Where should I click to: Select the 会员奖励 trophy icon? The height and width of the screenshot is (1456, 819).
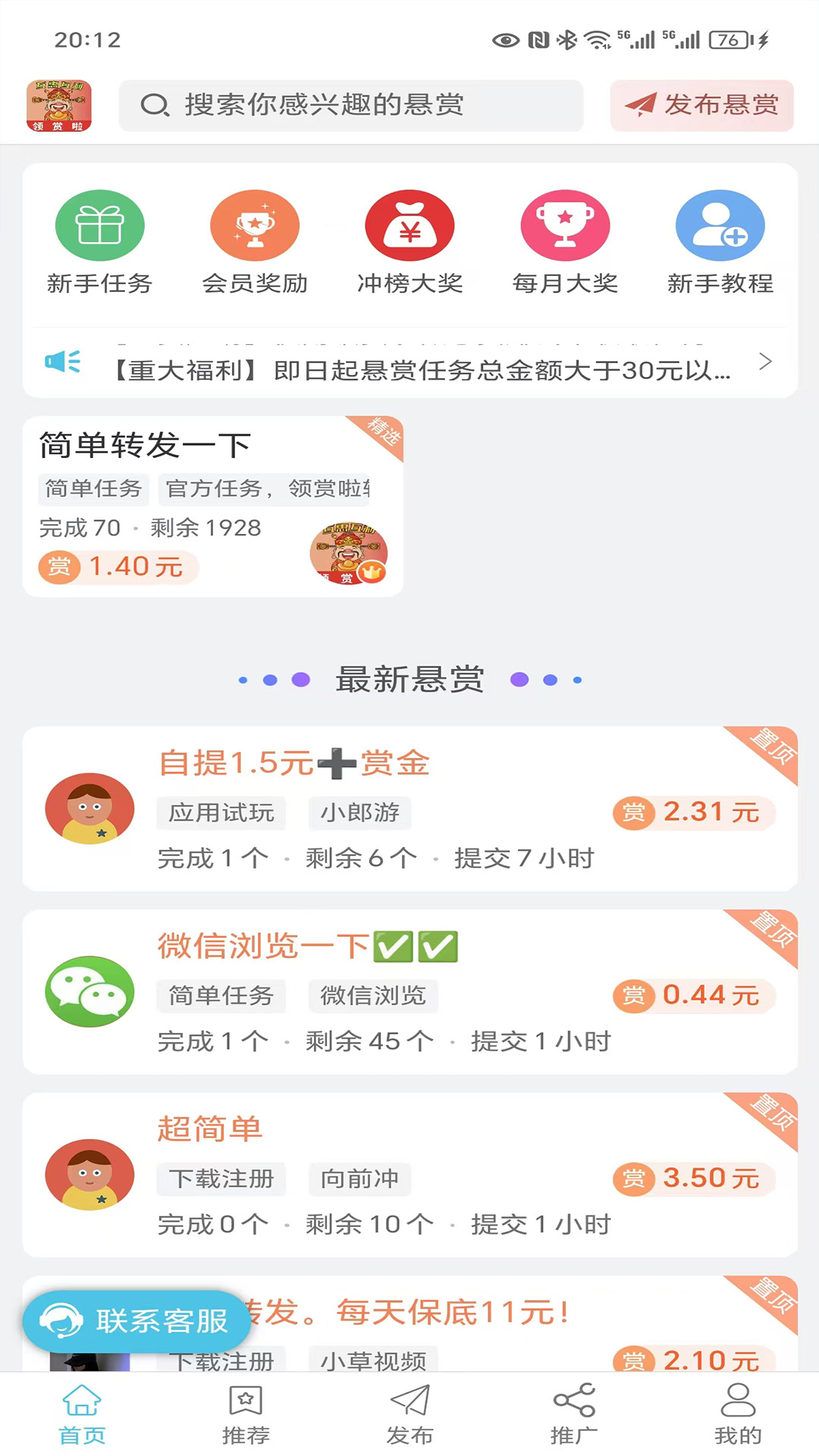tap(255, 225)
